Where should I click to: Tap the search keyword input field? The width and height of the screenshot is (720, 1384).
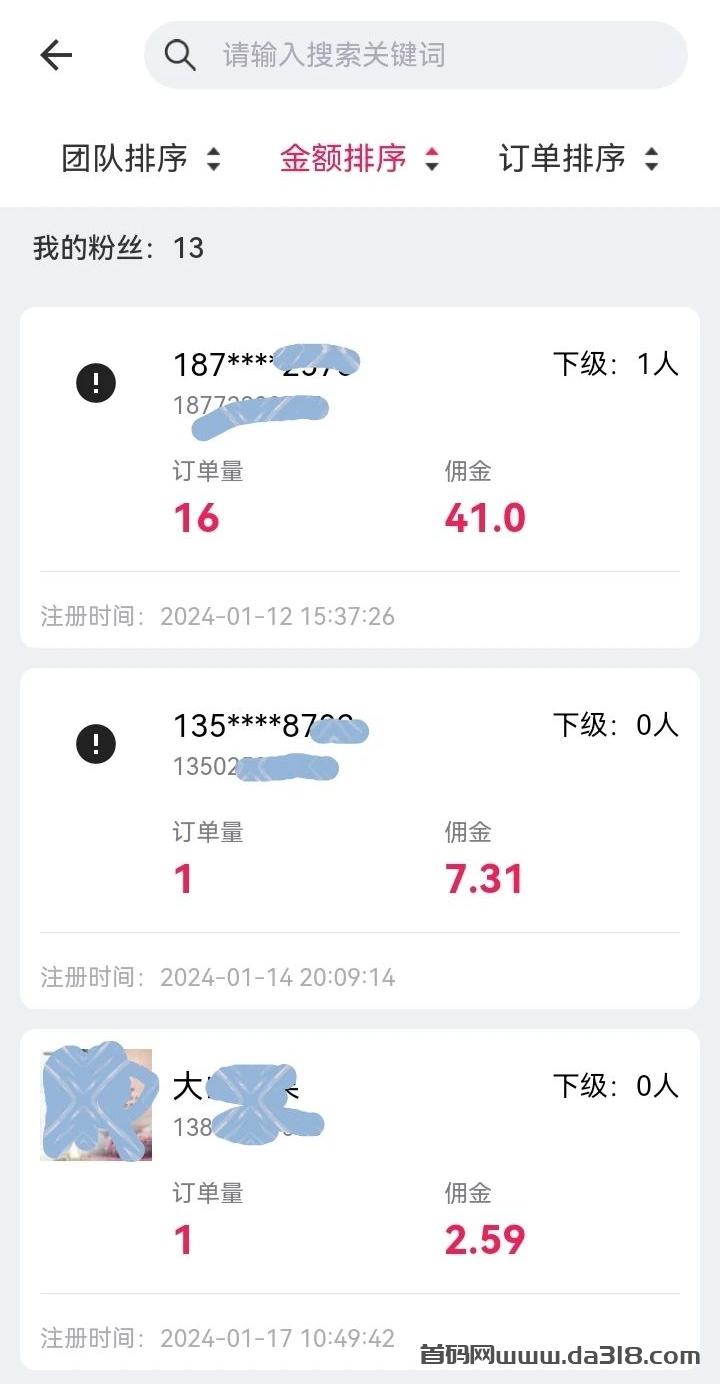[x=416, y=55]
